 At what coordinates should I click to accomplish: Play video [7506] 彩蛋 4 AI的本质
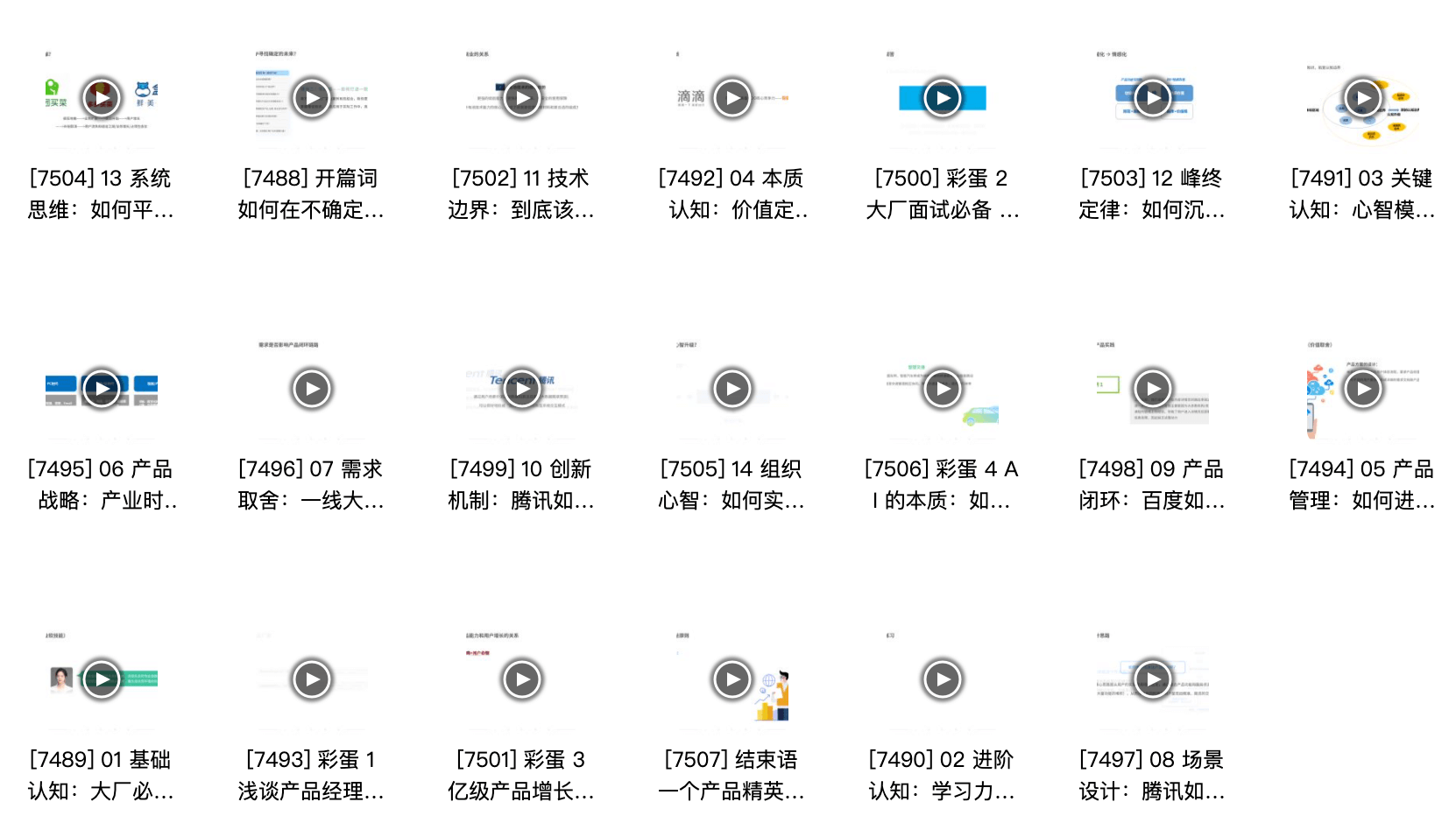(x=943, y=389)
